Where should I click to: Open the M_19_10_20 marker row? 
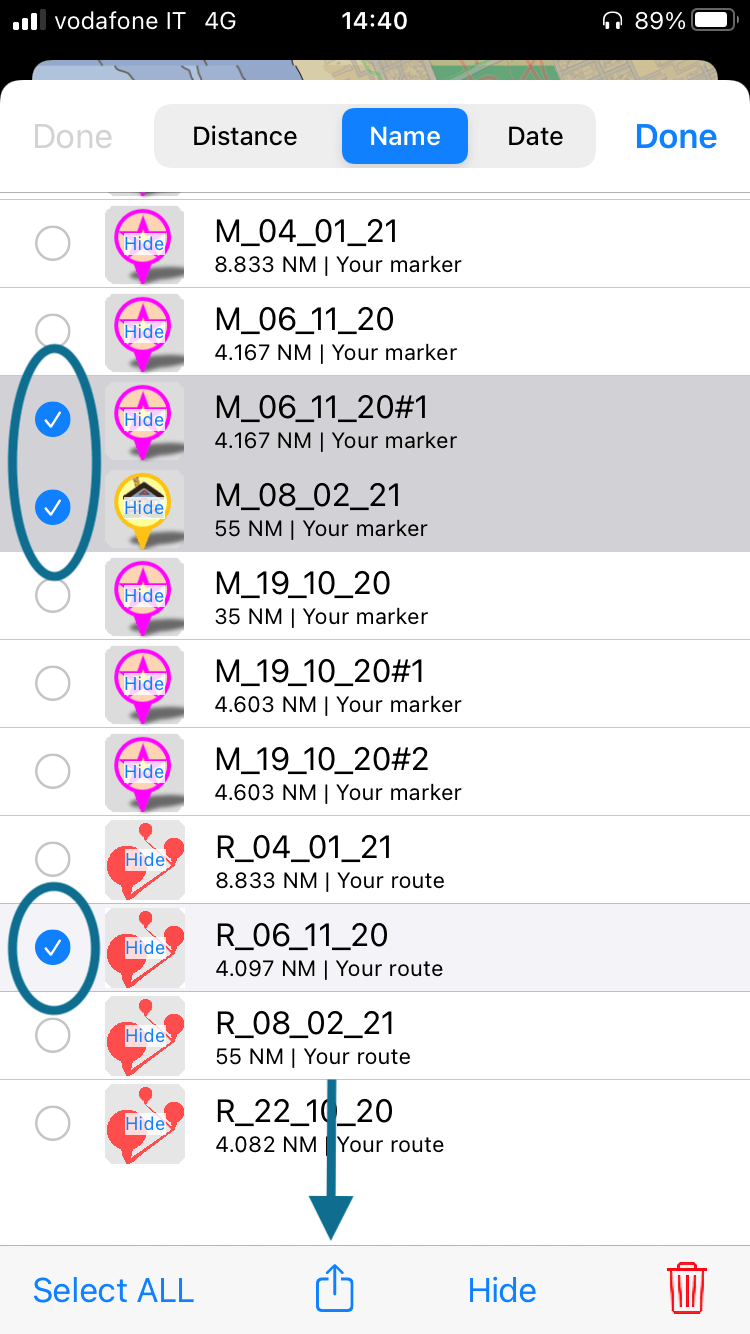click(375, 596)
